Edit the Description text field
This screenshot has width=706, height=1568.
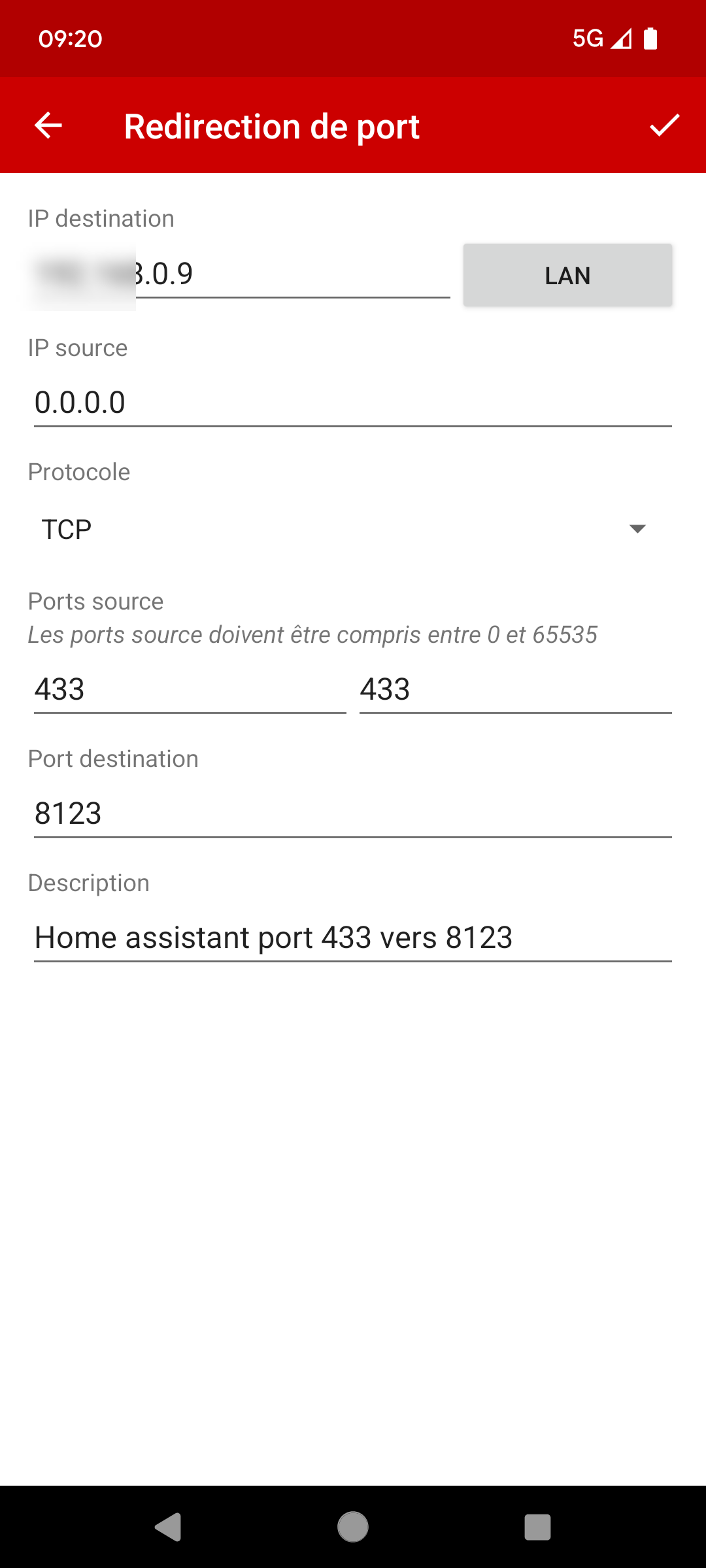(353, 938)
